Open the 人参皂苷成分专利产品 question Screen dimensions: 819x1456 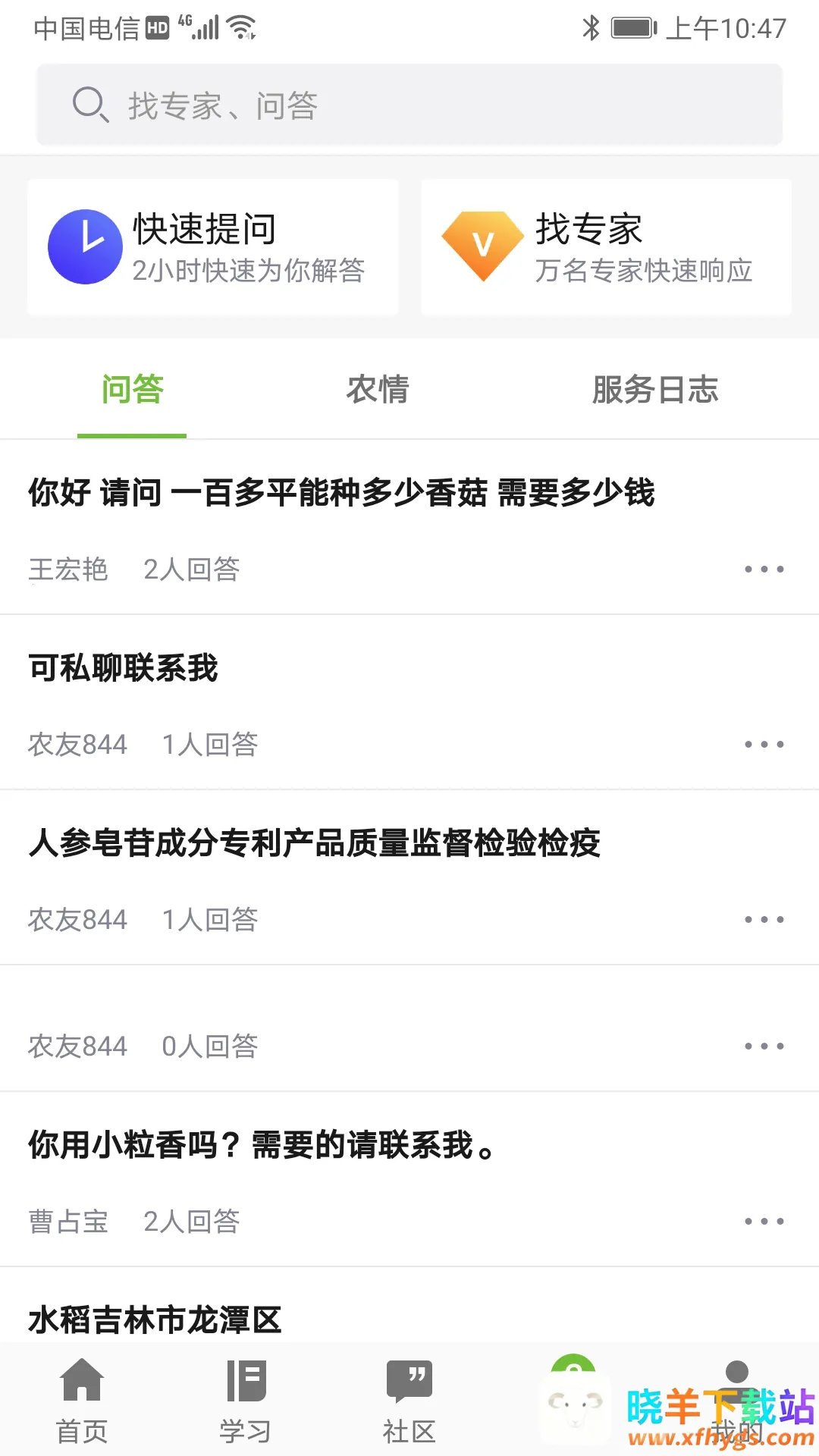(315, 843)
